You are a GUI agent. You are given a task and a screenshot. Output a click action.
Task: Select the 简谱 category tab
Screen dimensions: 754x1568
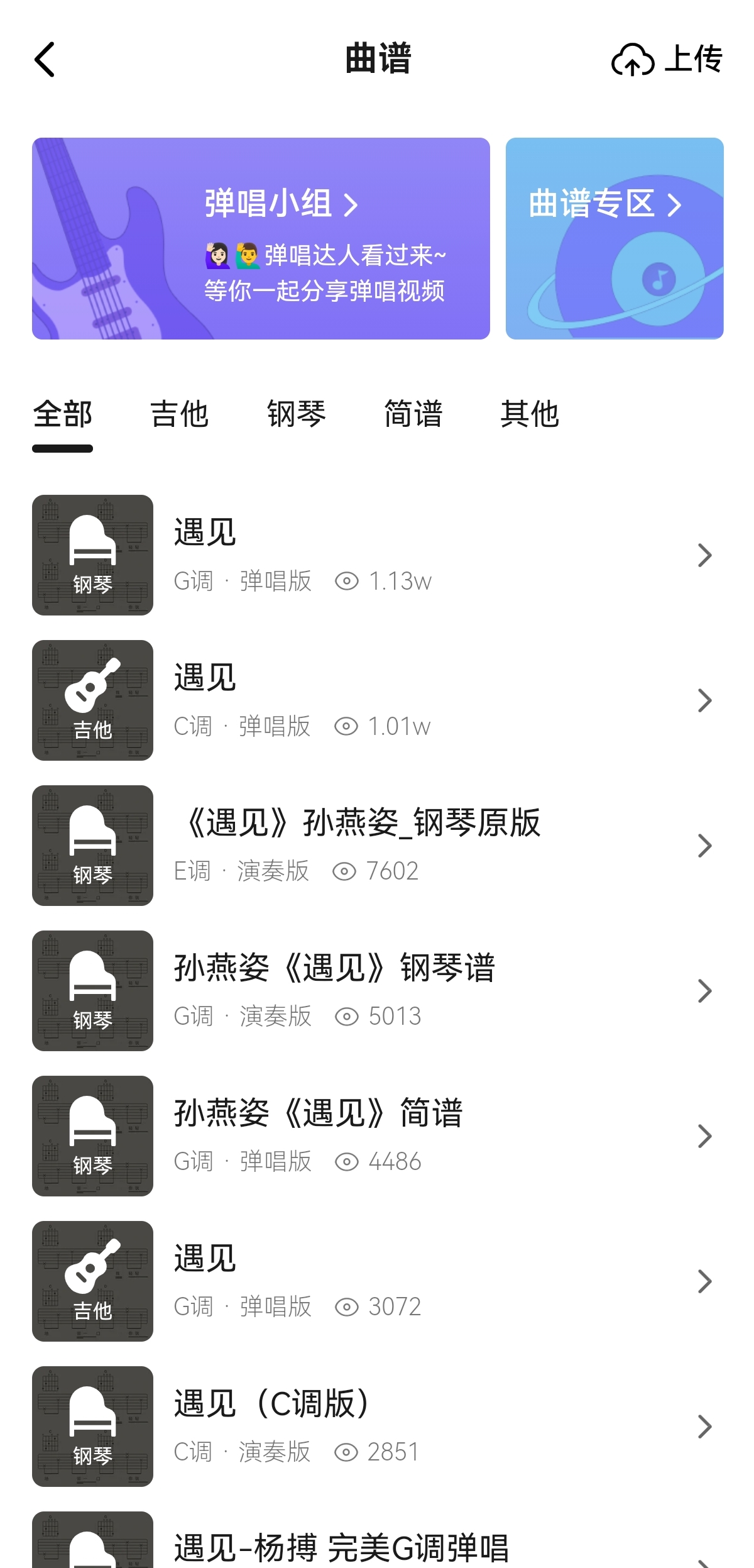414,414
